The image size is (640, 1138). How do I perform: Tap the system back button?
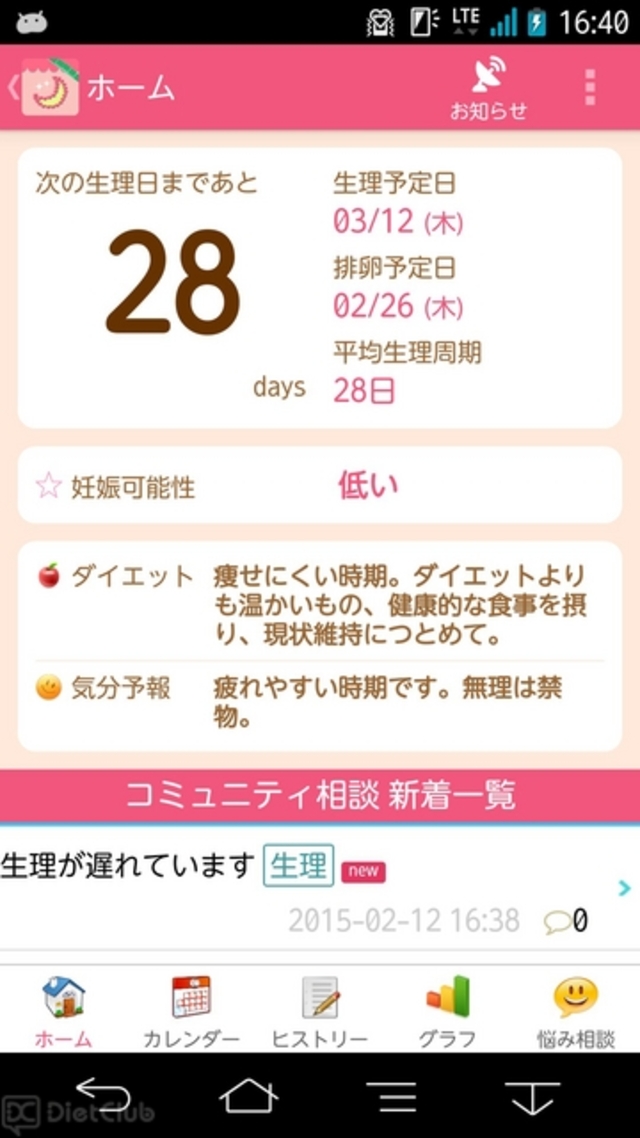[x=104, y=1096]
